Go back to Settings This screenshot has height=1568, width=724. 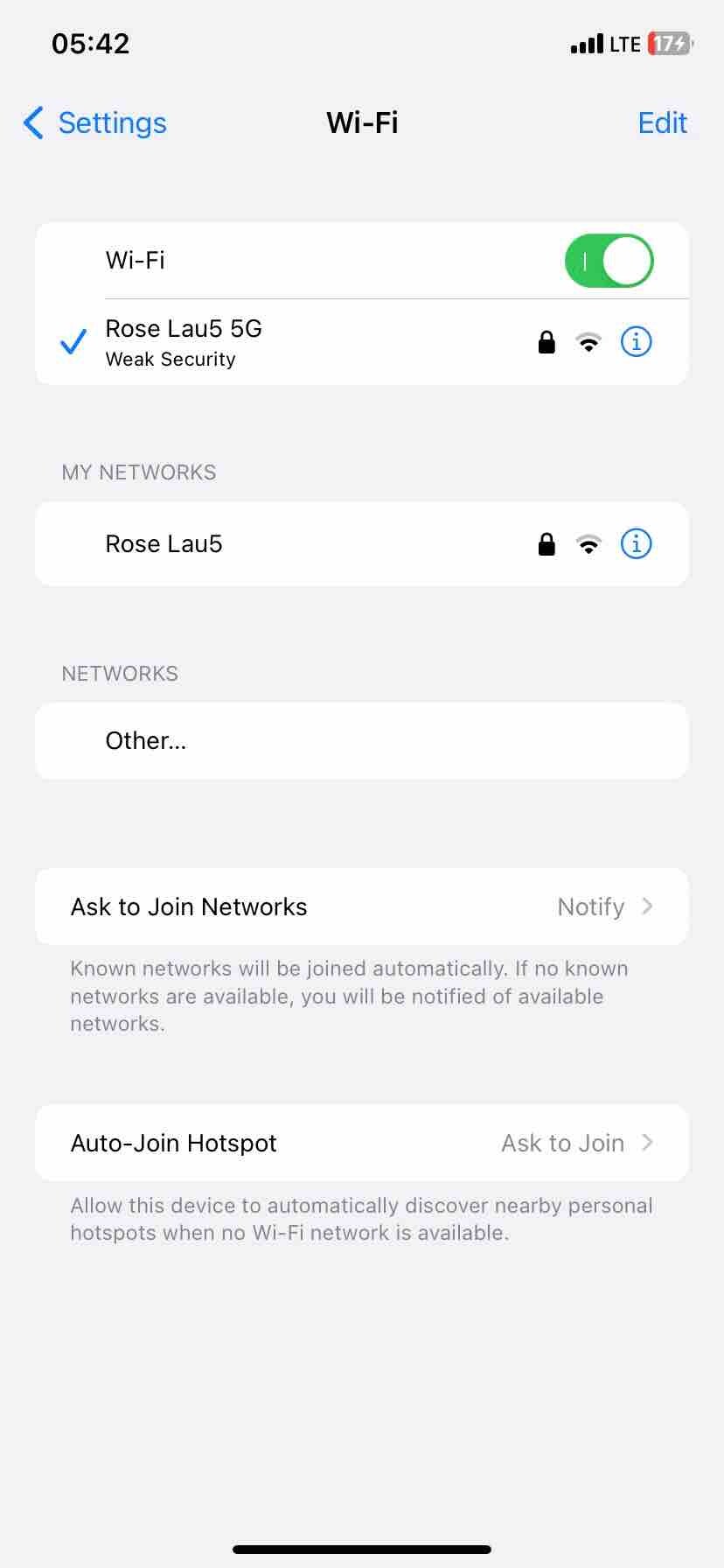[x=95, y=123]
